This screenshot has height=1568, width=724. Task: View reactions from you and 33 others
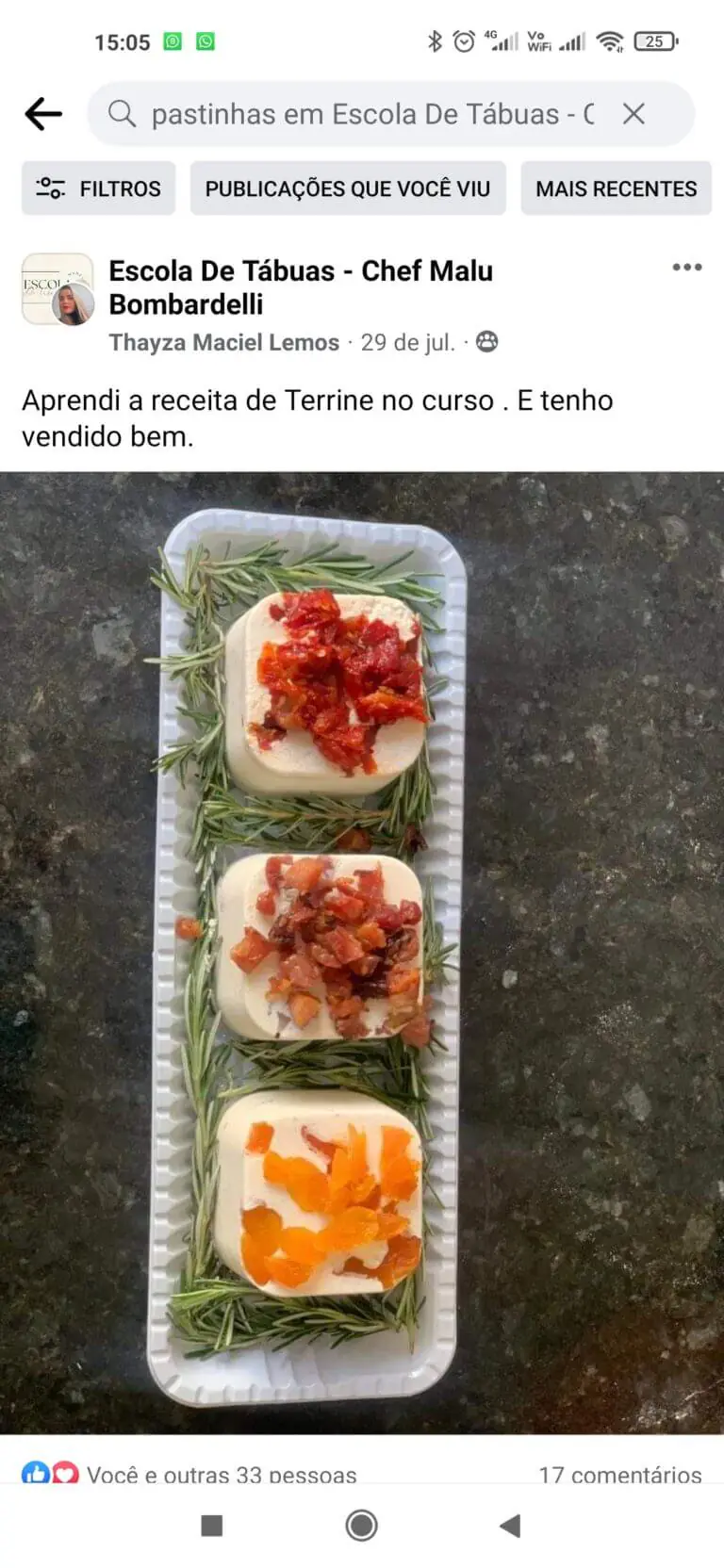tap(221, 1474)
